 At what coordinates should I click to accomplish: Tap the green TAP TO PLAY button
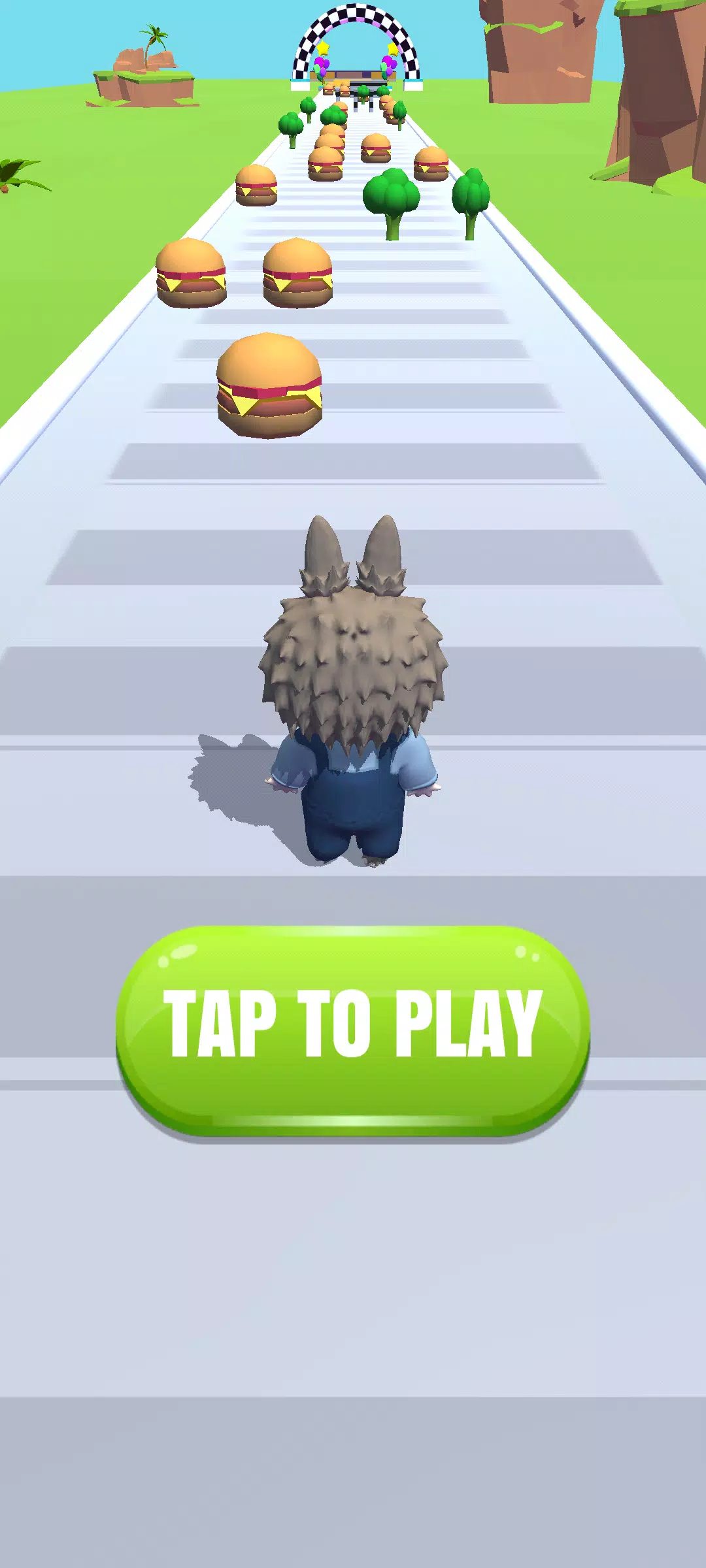[x=353, y=1029]
